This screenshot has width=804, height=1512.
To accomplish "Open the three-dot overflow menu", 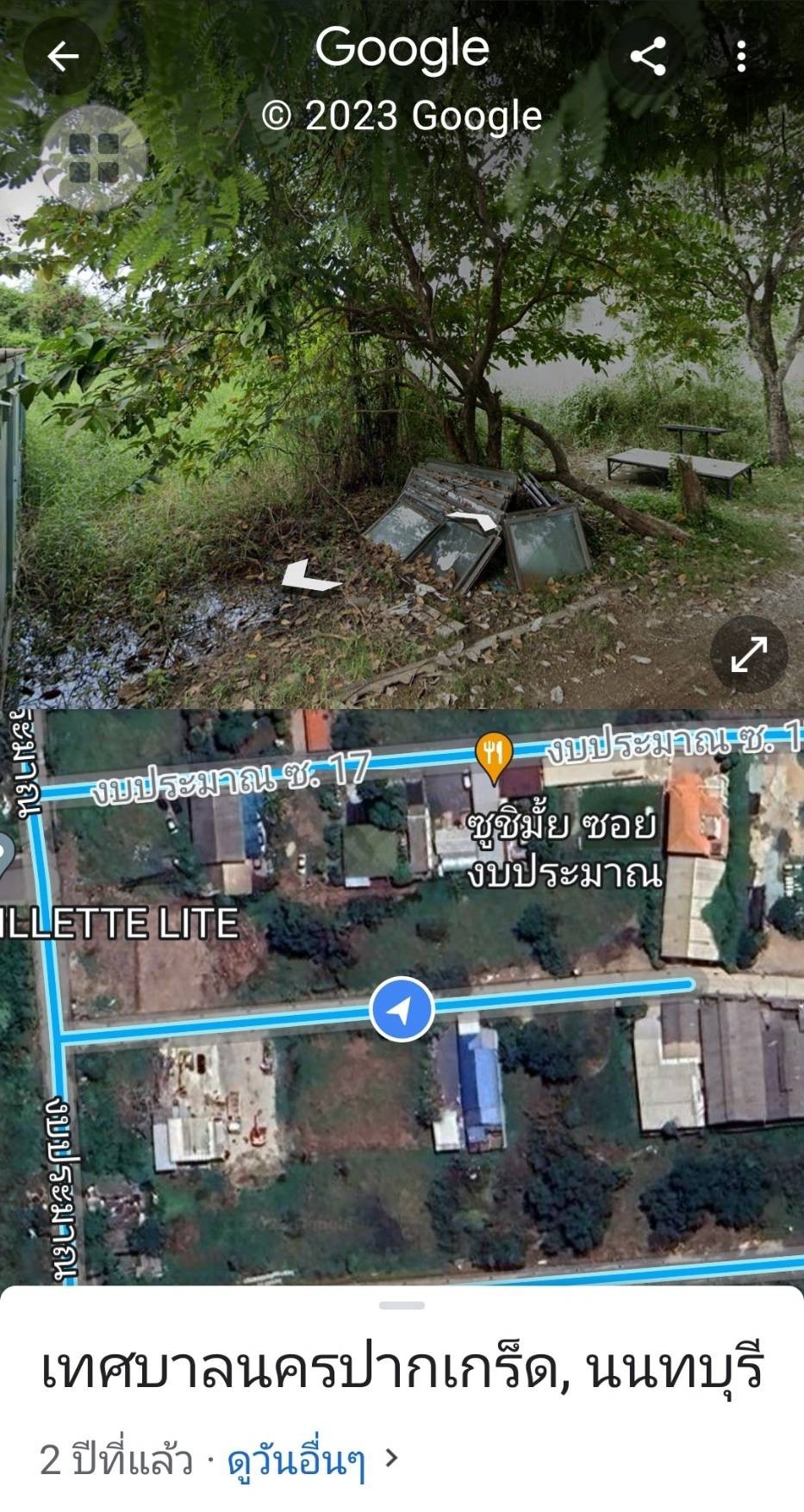I will [x=741, y=57].
